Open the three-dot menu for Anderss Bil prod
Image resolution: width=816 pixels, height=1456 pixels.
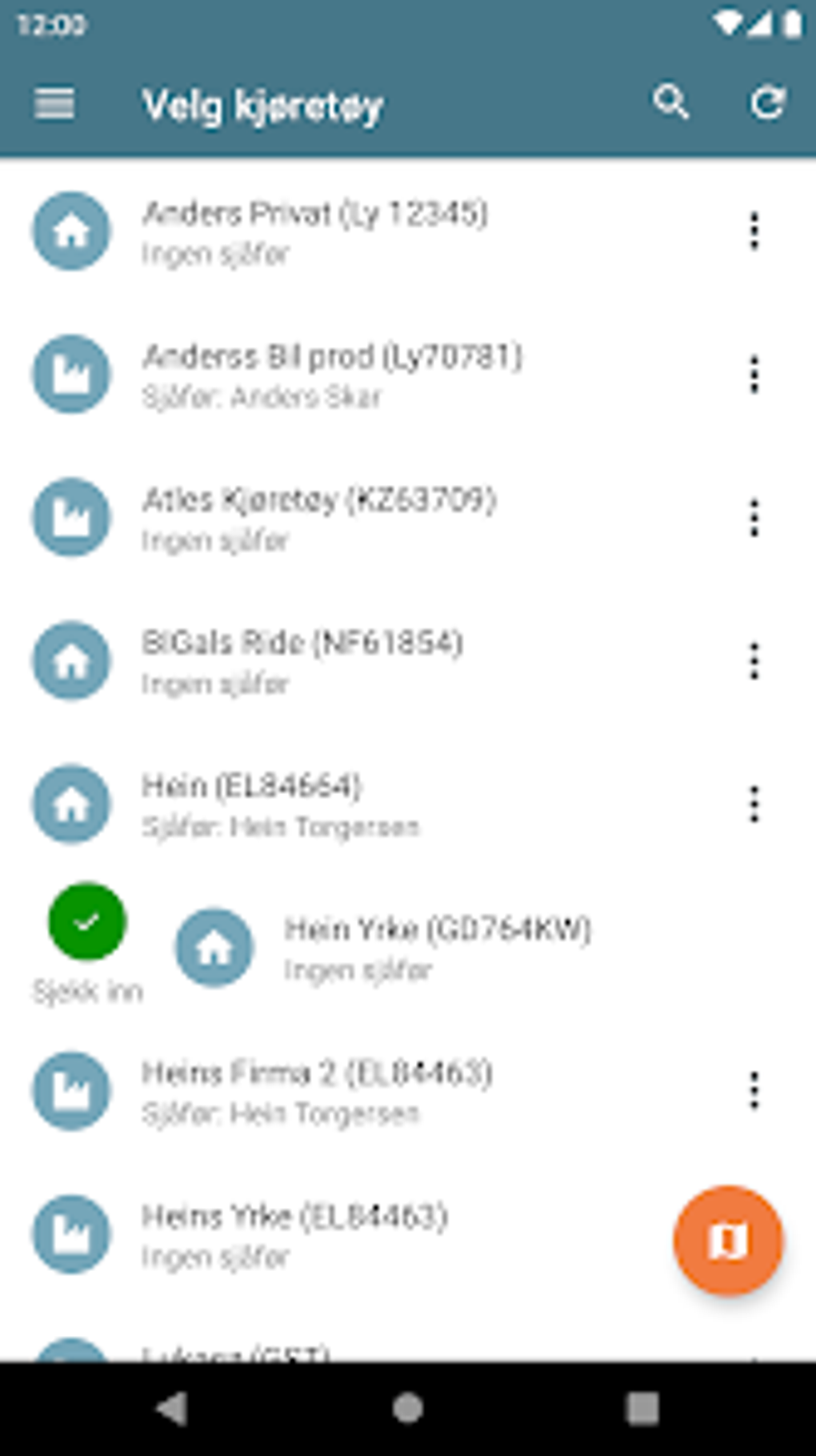753,374
